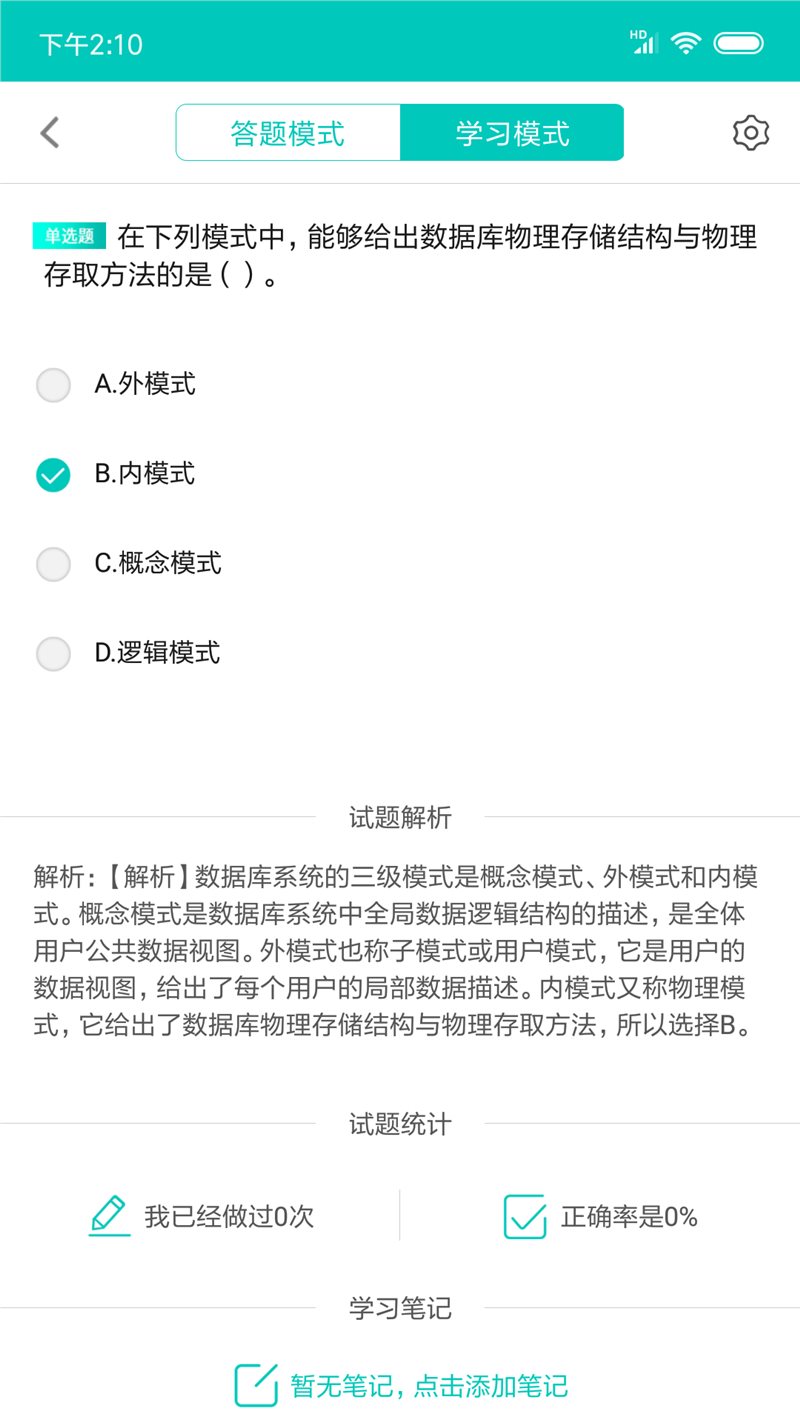Open the settings gear

point(750,132)
